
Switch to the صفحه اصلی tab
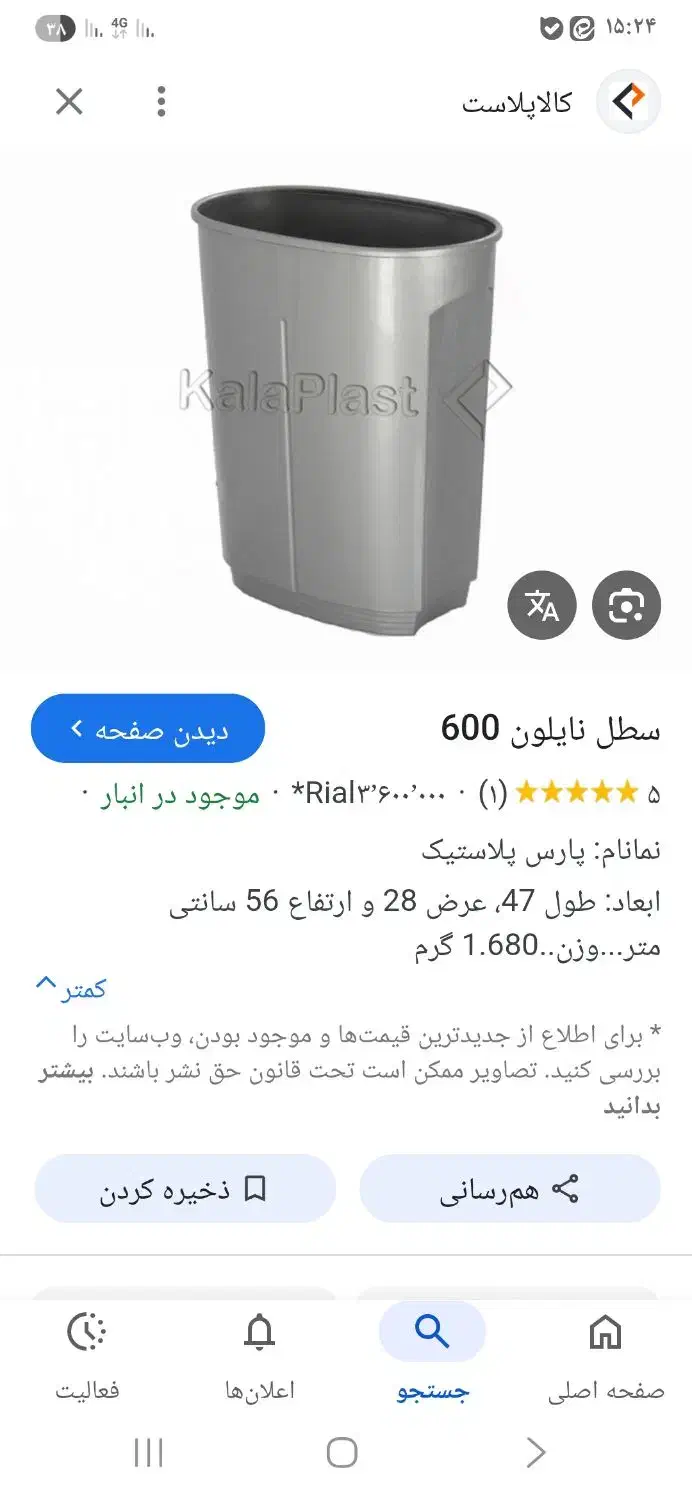pos(605,1351)
